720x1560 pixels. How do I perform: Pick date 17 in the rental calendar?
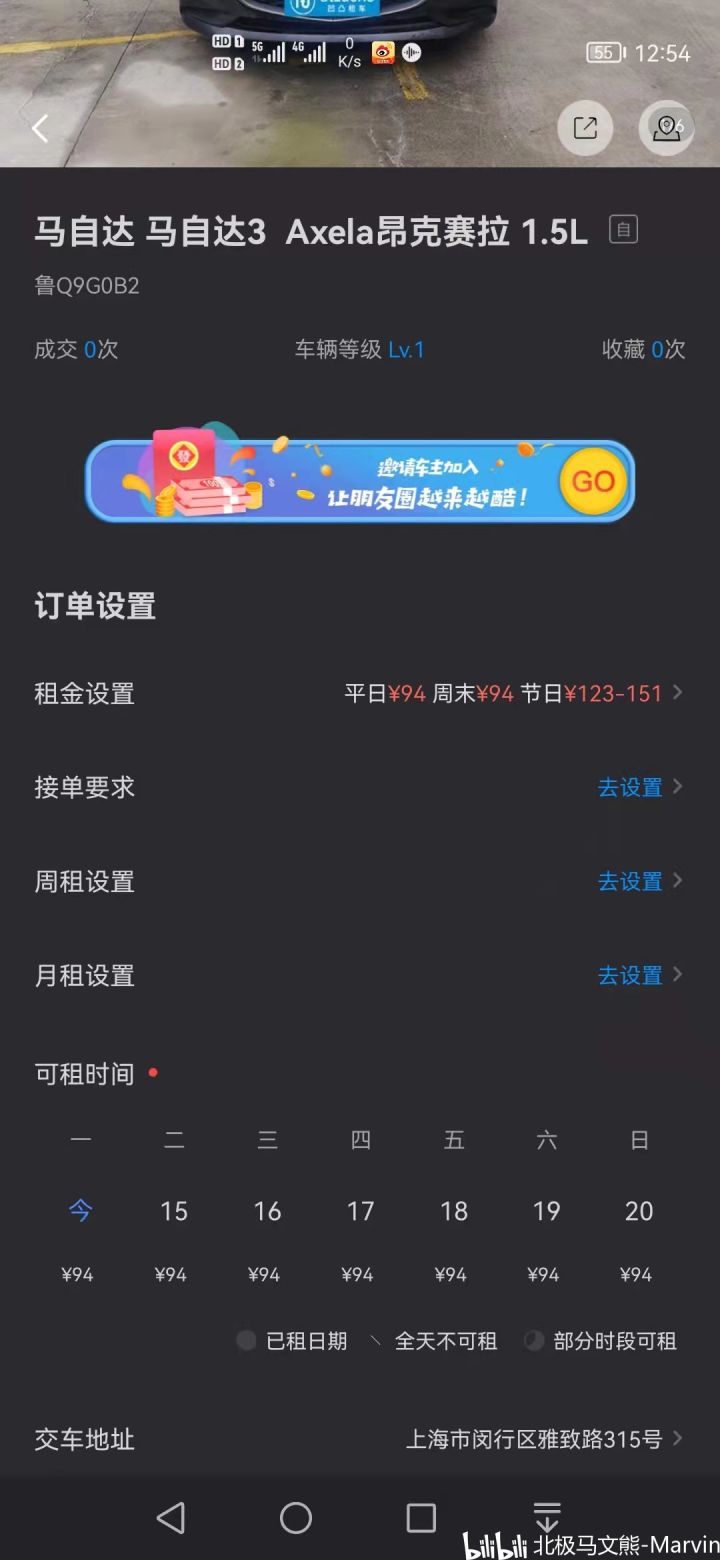point(360,1211)
